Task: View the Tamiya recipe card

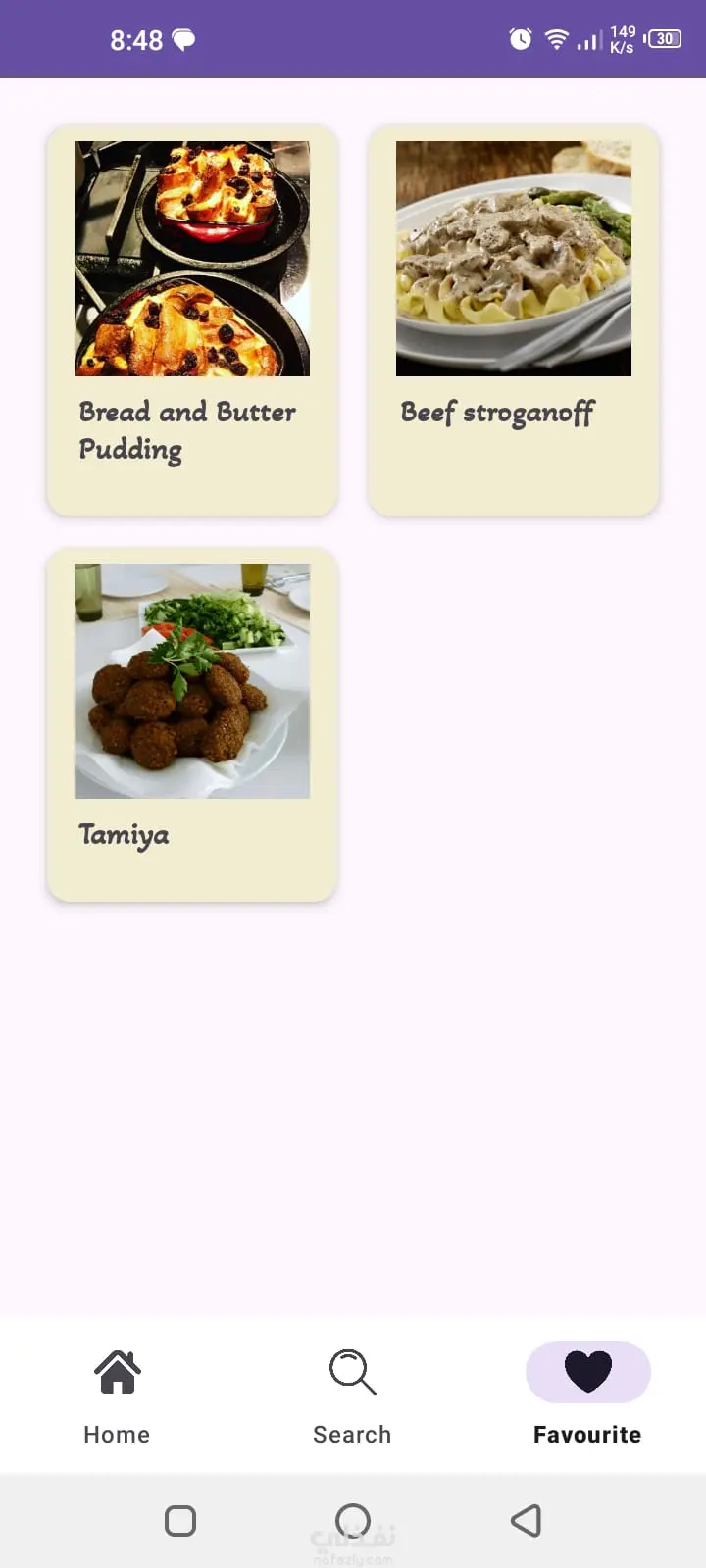Action: (x=192, y=723)
